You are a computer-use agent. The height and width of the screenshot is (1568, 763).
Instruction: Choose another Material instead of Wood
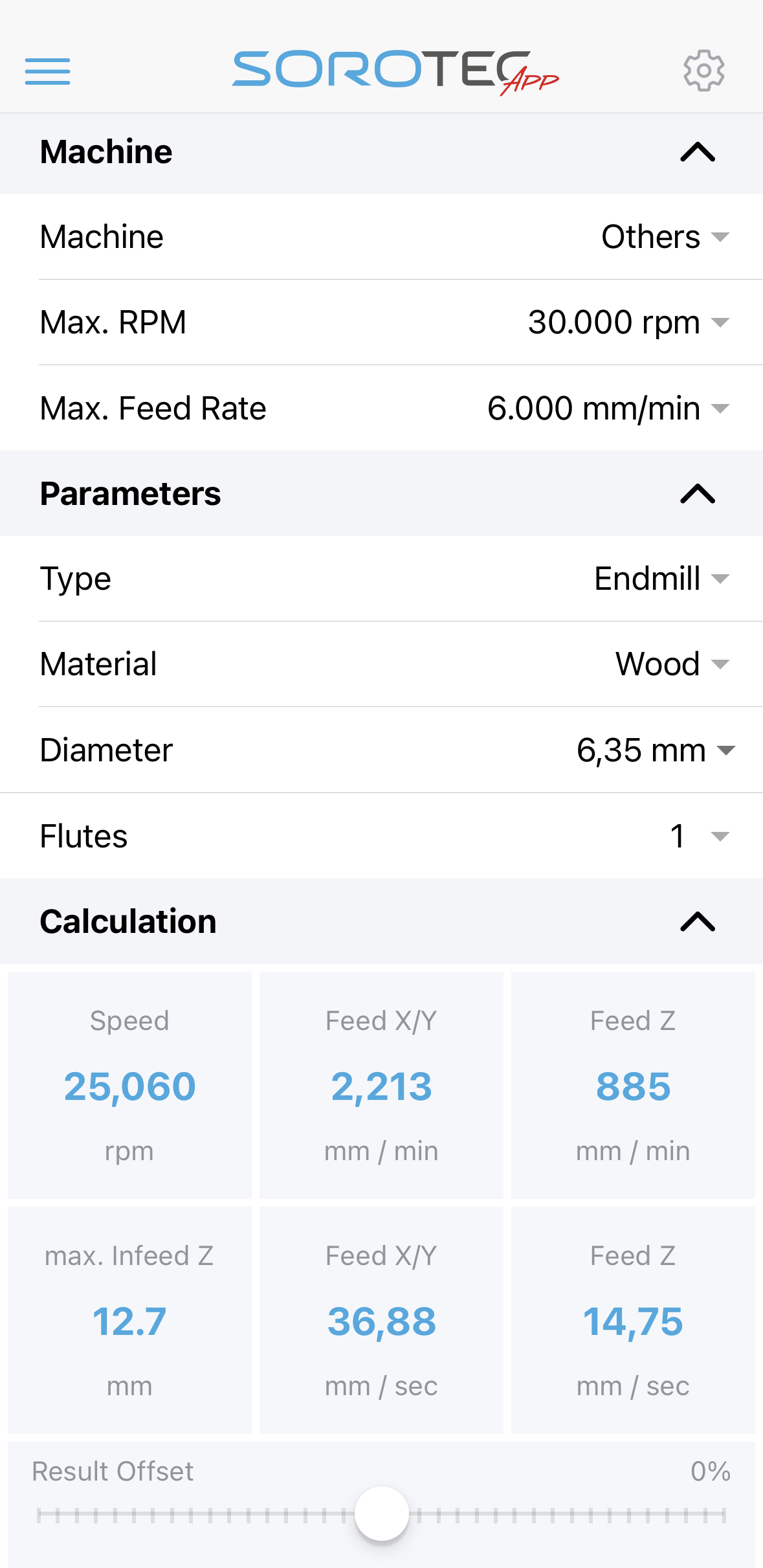tap(672, 664)
